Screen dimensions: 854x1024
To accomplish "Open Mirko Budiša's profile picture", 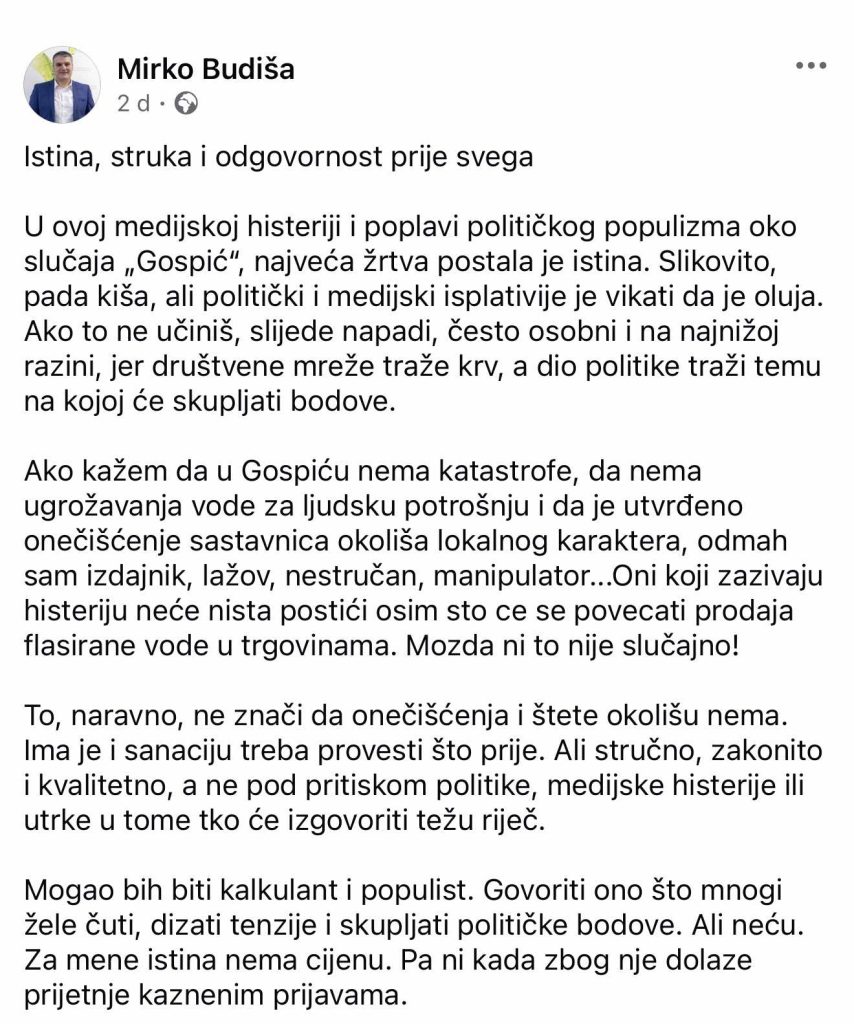I will 62,84.
